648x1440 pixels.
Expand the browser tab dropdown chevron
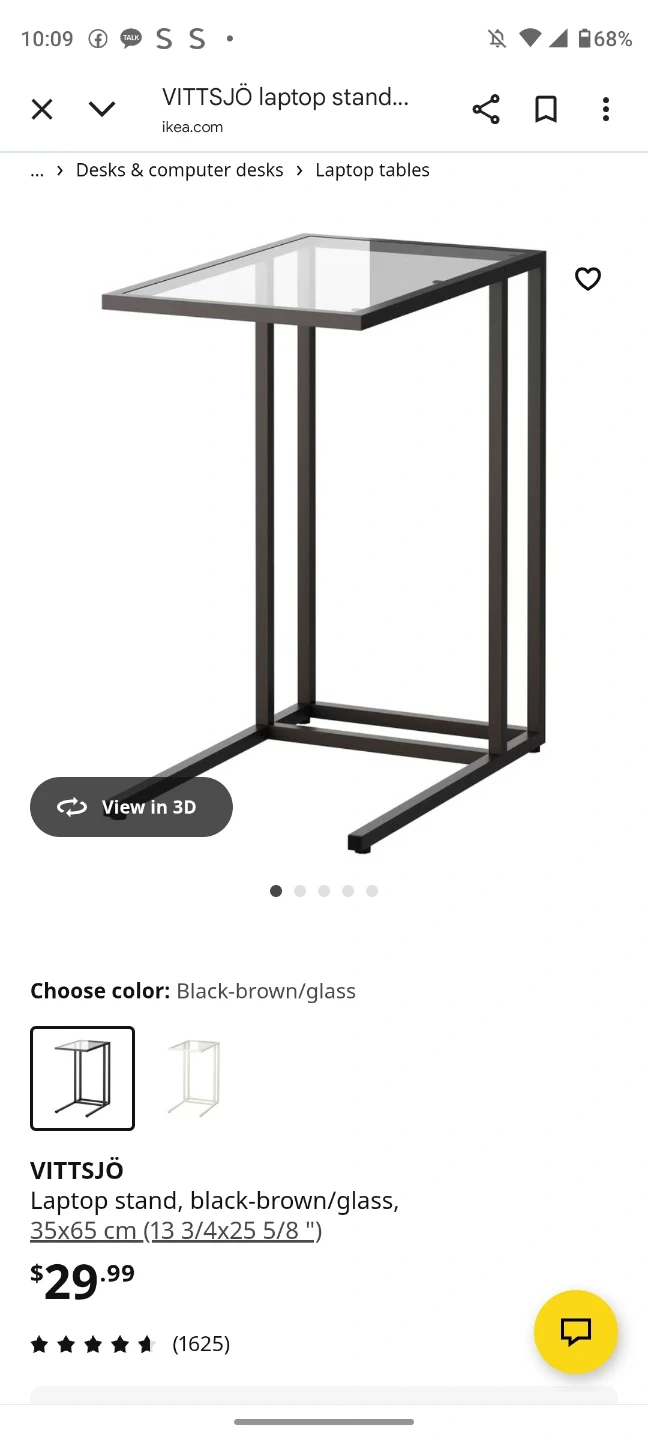coord(102,109)
